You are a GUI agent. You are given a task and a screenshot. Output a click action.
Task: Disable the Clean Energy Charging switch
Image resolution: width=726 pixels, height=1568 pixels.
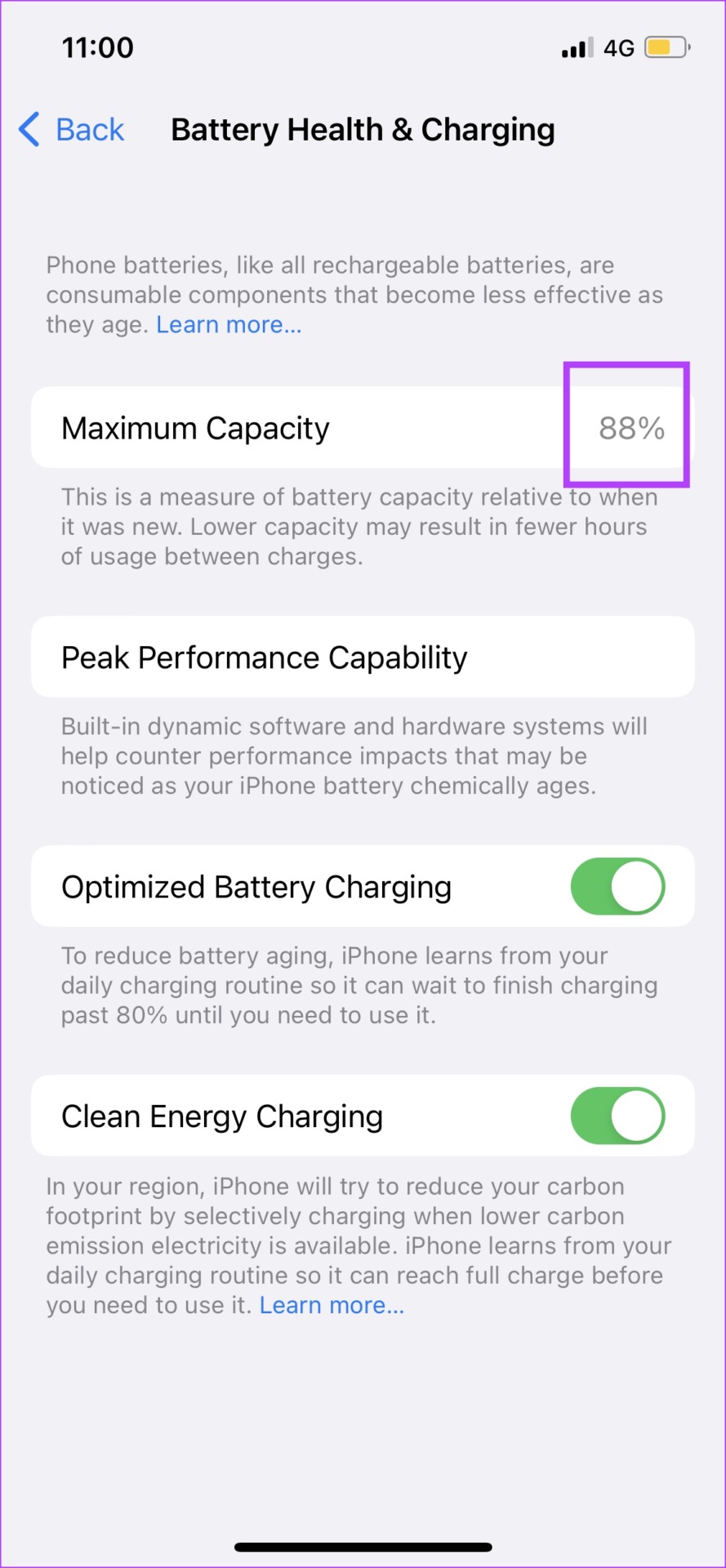(x=617, y=1116)
